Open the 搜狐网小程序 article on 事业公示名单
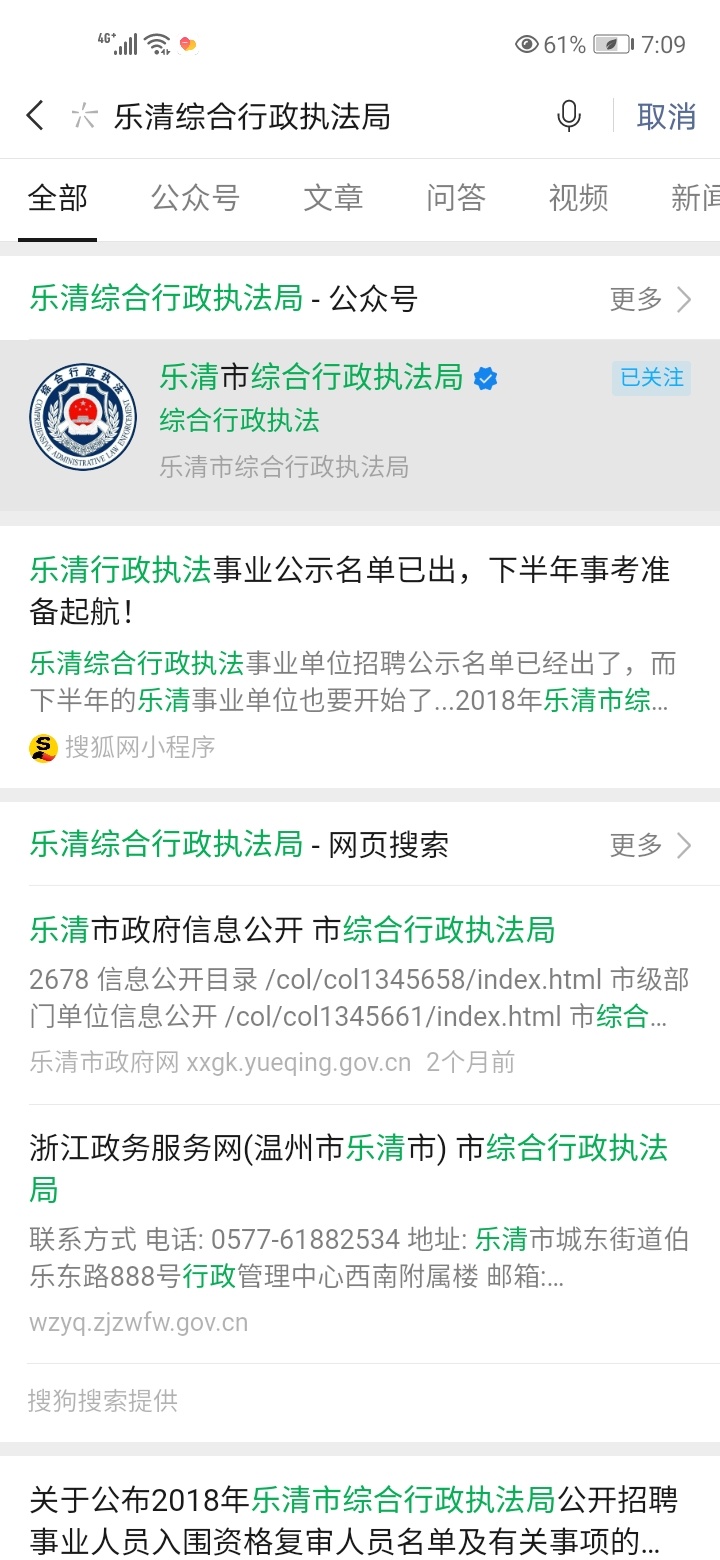The image size is (720, 1560). [x=360, y=656]
